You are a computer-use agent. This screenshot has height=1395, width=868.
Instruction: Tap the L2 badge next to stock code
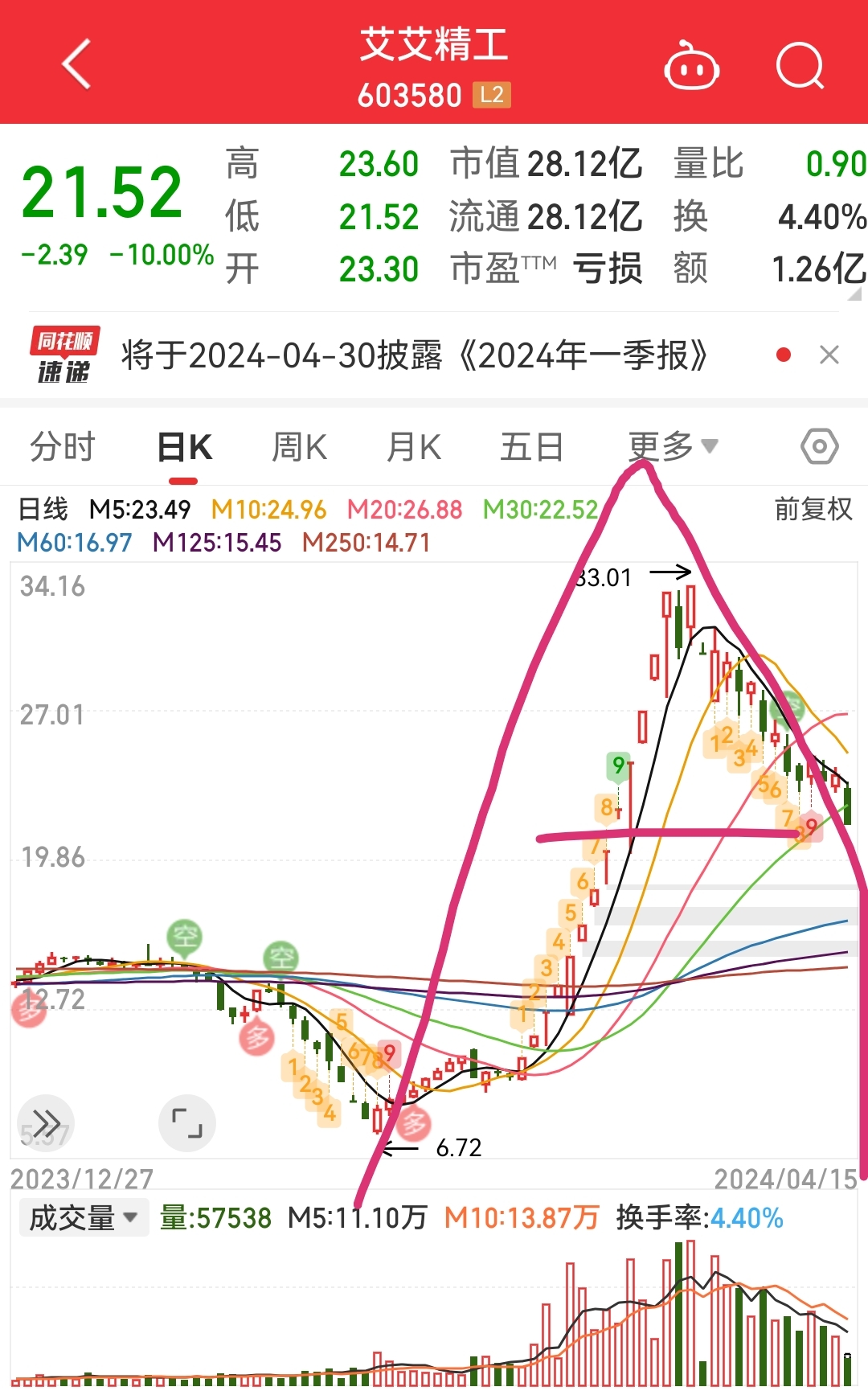491,95
